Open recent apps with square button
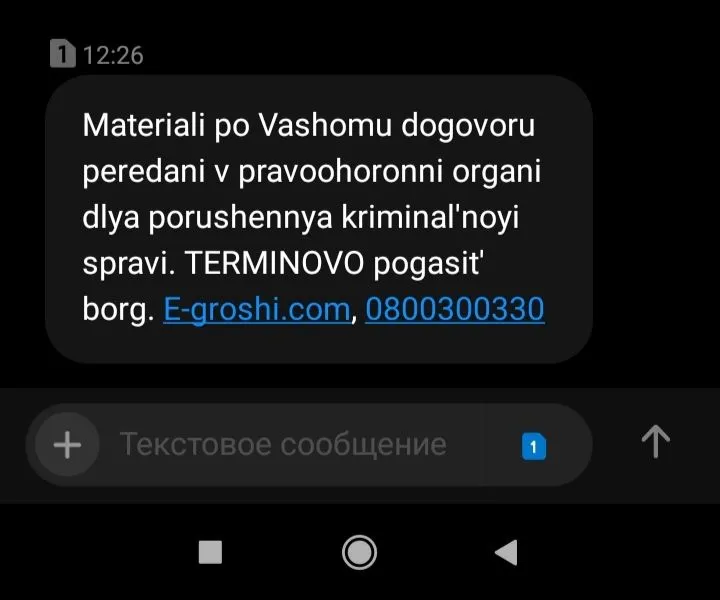 (x=210, y=552)
